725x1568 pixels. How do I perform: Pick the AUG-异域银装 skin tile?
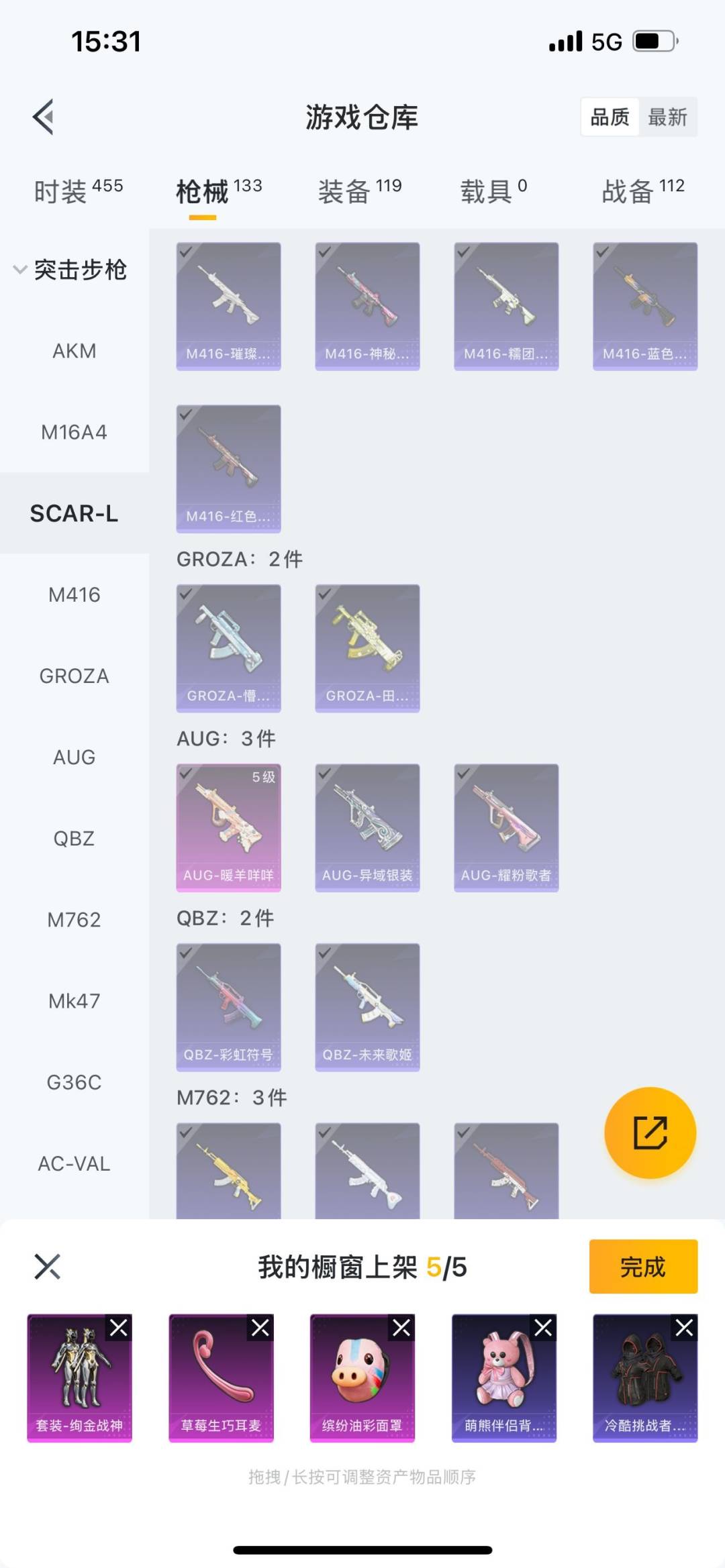tap(367, 827)
